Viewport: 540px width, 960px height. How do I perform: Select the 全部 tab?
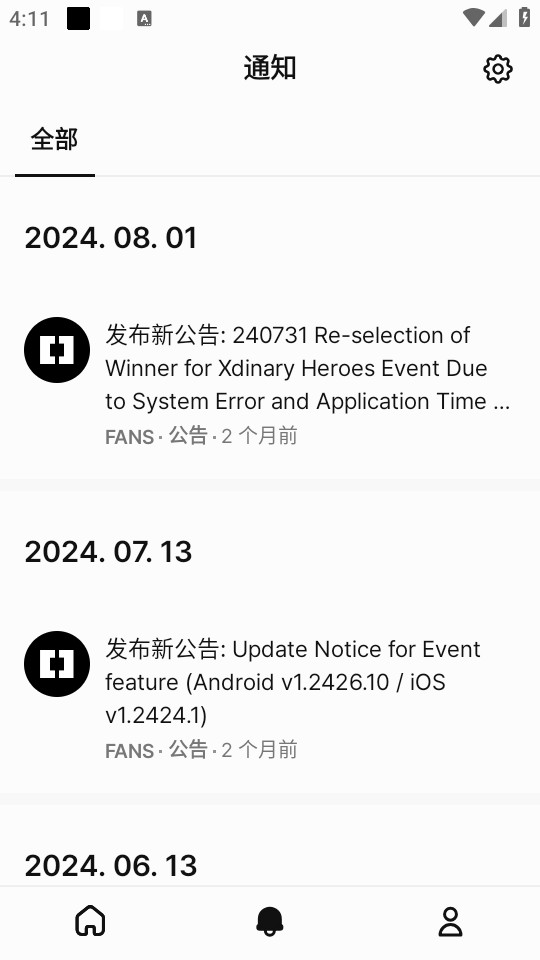pos(54,140)
